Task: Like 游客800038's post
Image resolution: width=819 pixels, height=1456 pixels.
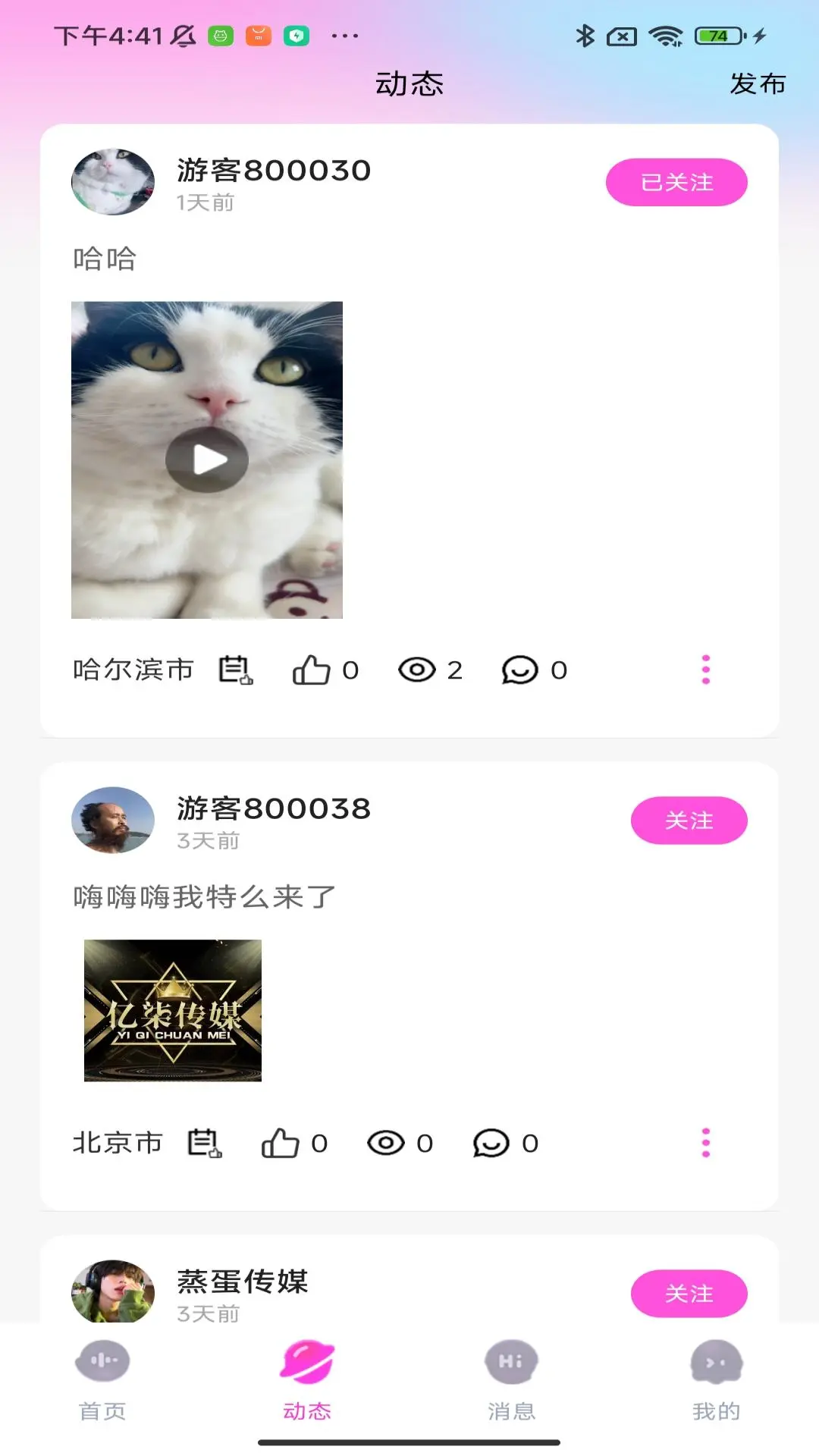Action: tap(282, 1144)
